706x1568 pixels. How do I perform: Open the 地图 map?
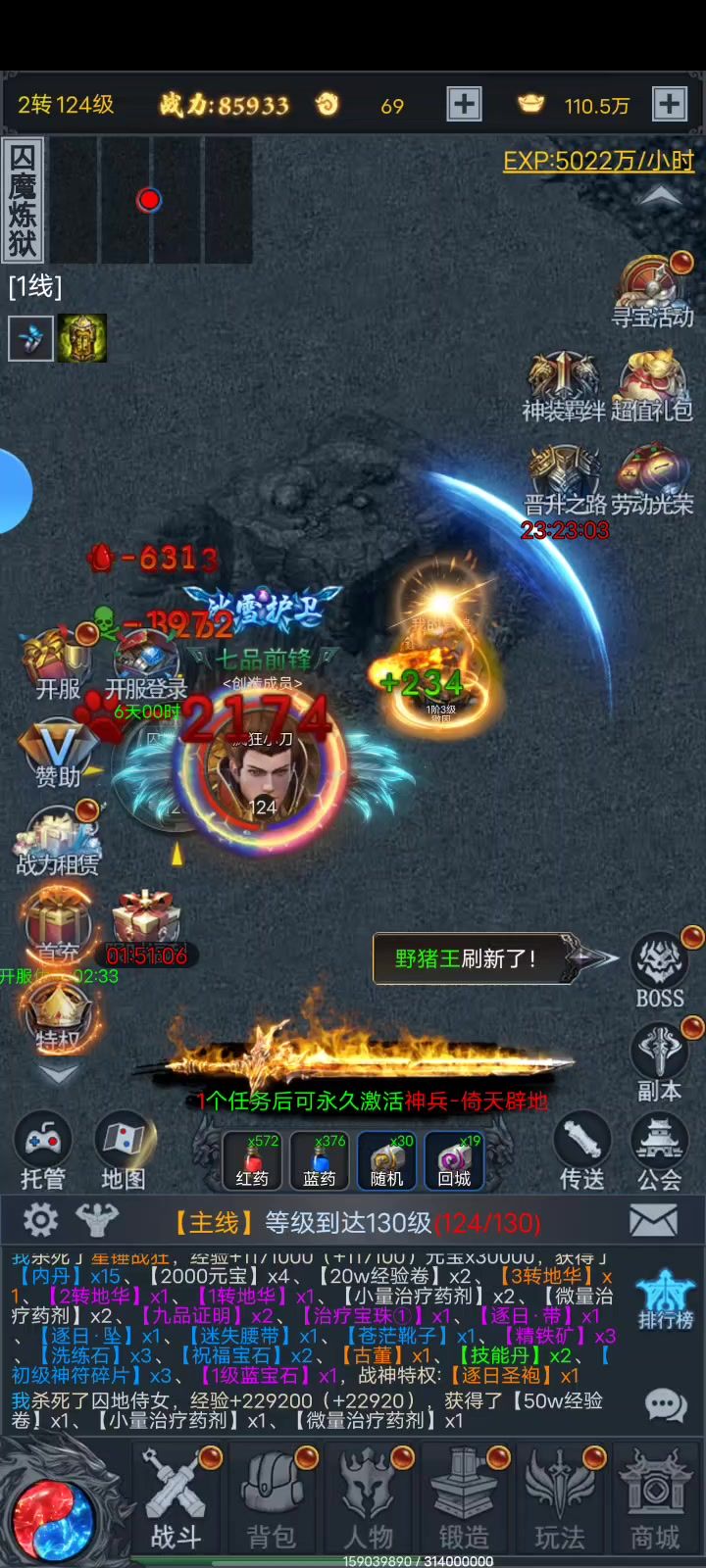point(124,1151)
